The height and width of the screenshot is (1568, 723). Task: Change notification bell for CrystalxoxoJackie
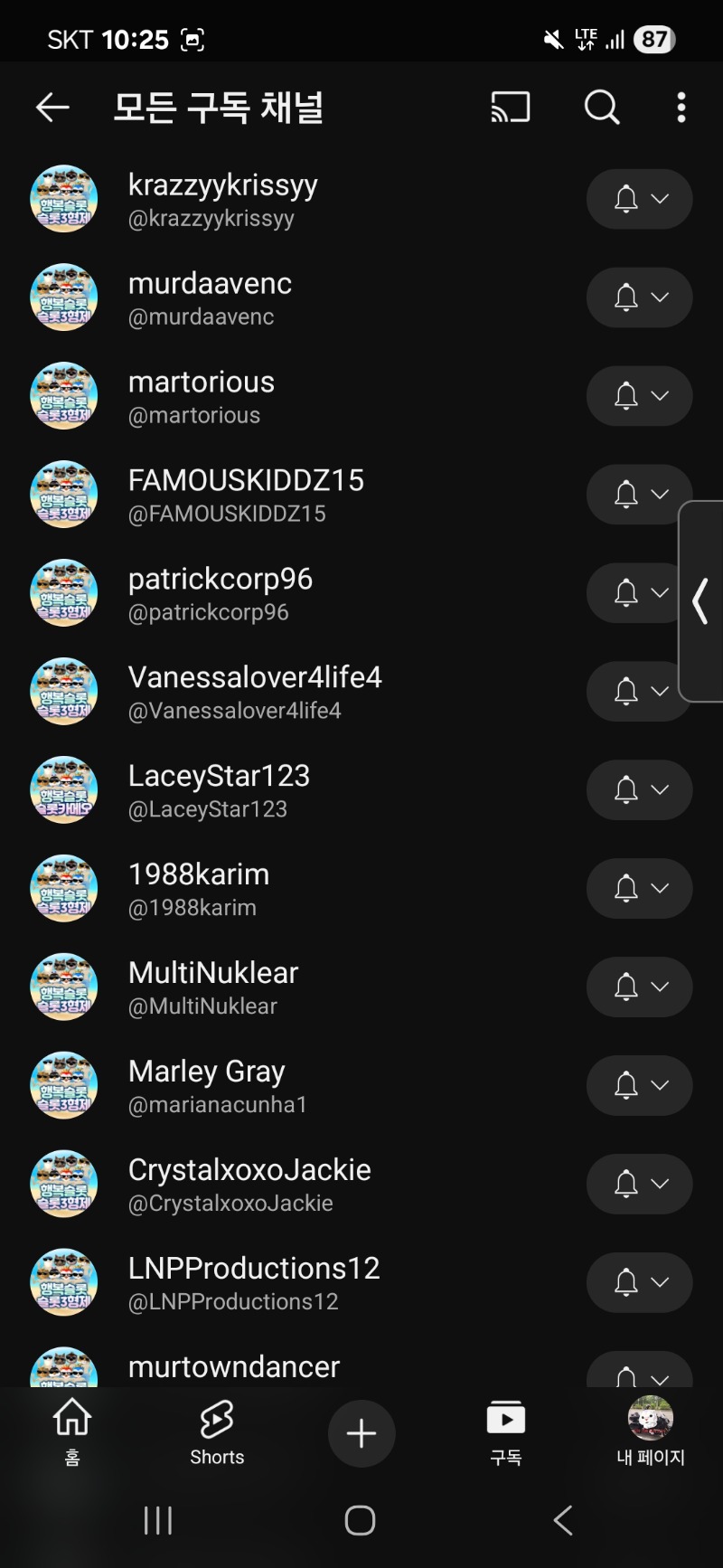coord(639,1185)
